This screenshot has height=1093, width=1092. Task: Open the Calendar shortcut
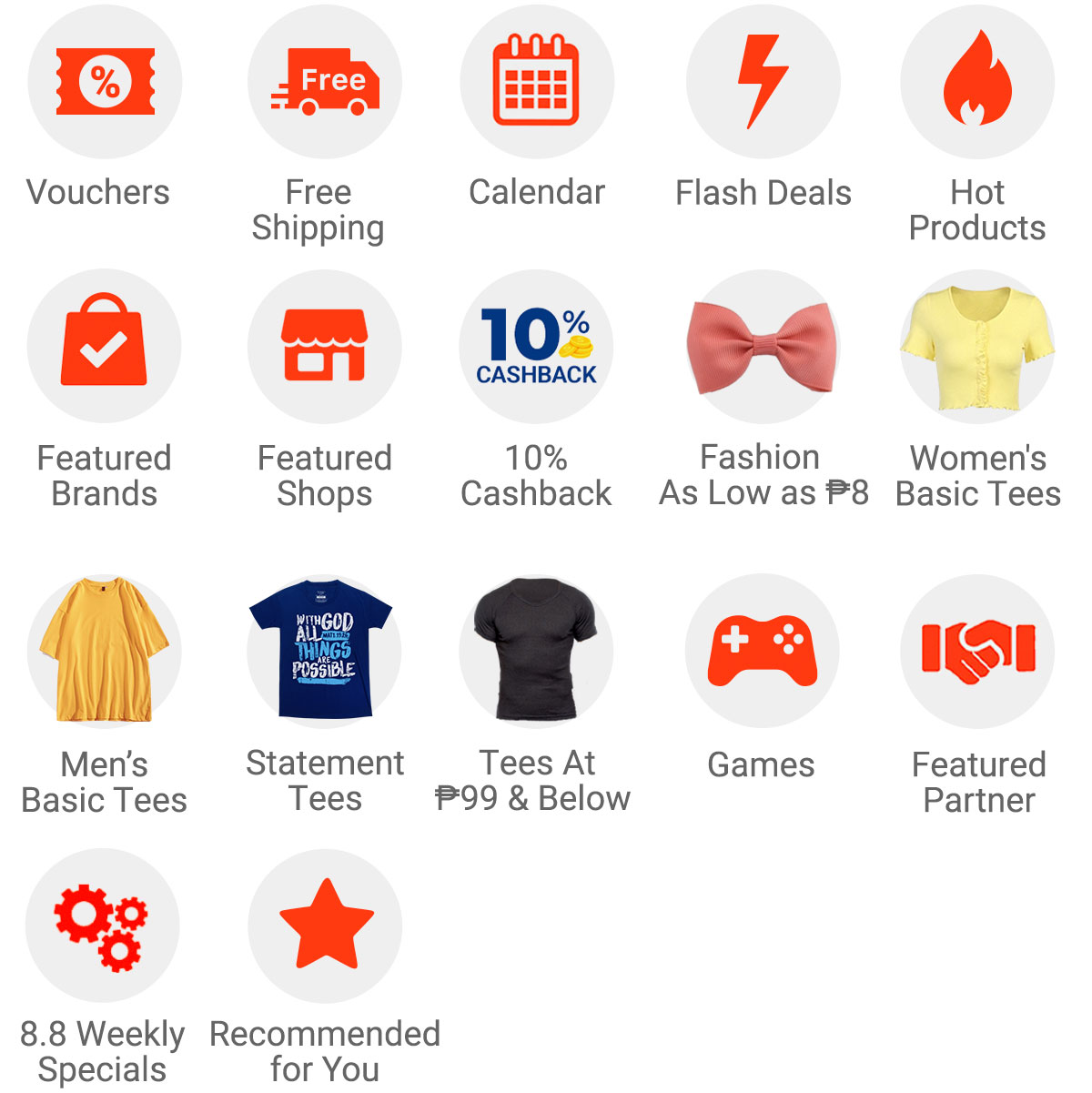[537, 83]
